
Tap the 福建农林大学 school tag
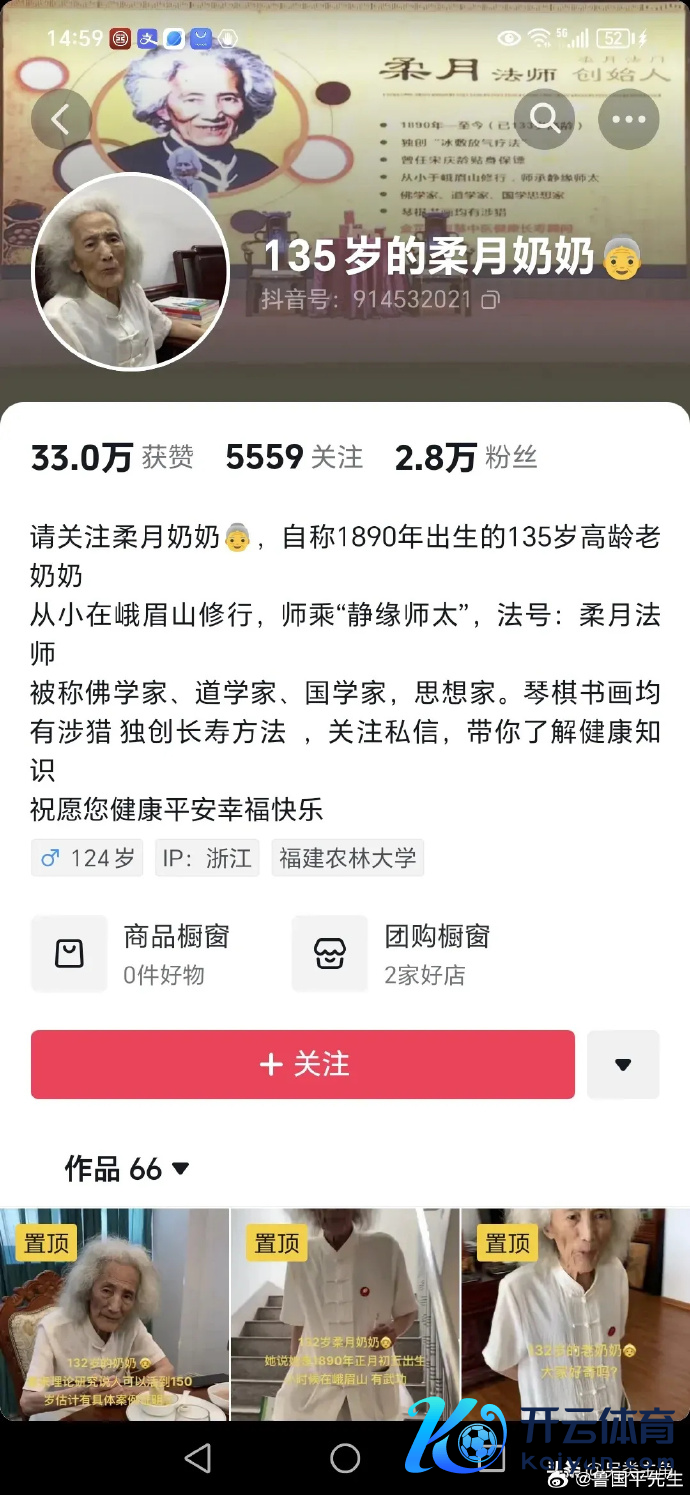point(347,858)
